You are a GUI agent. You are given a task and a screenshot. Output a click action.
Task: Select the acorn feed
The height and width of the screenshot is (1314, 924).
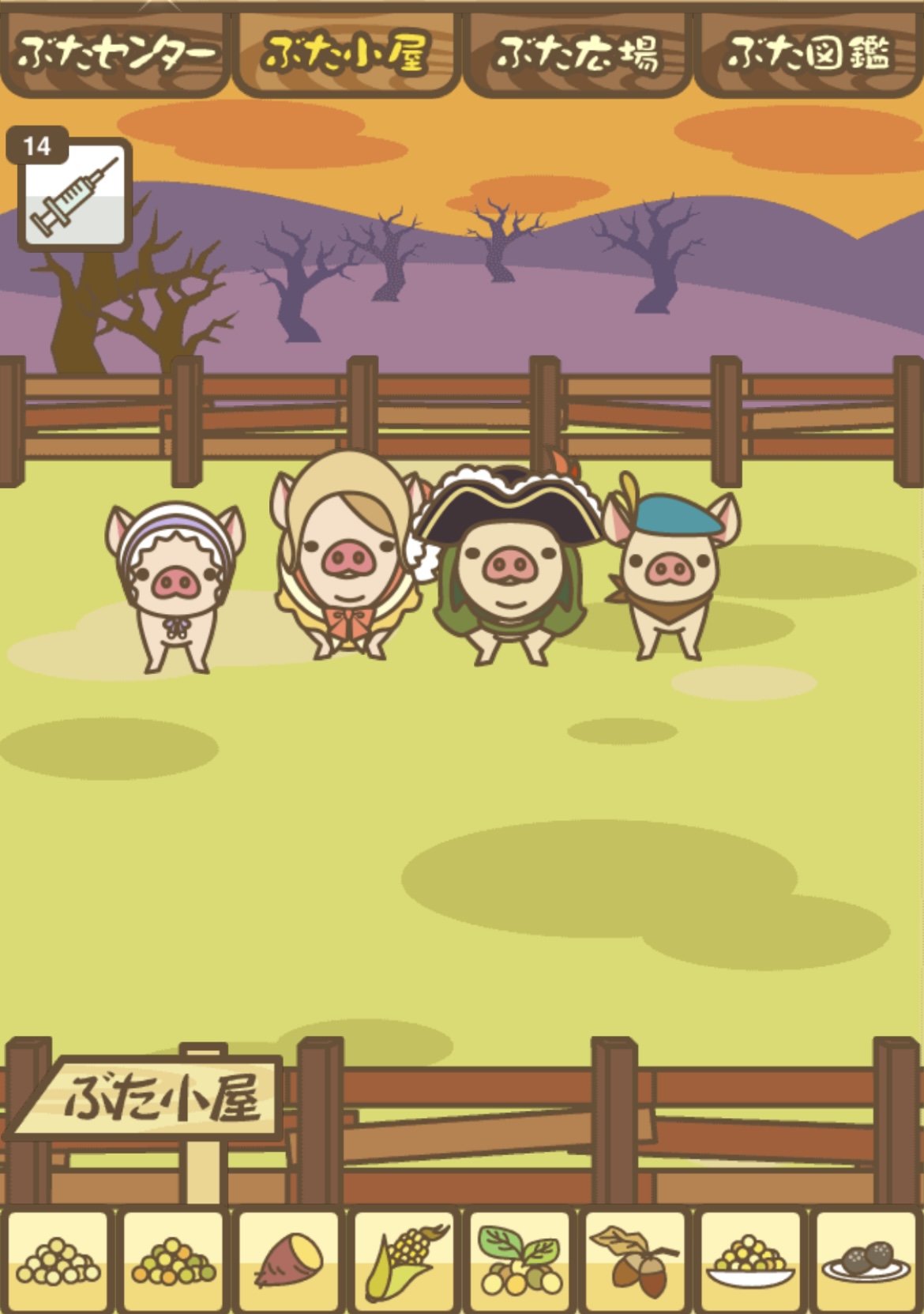(636, 1260)
